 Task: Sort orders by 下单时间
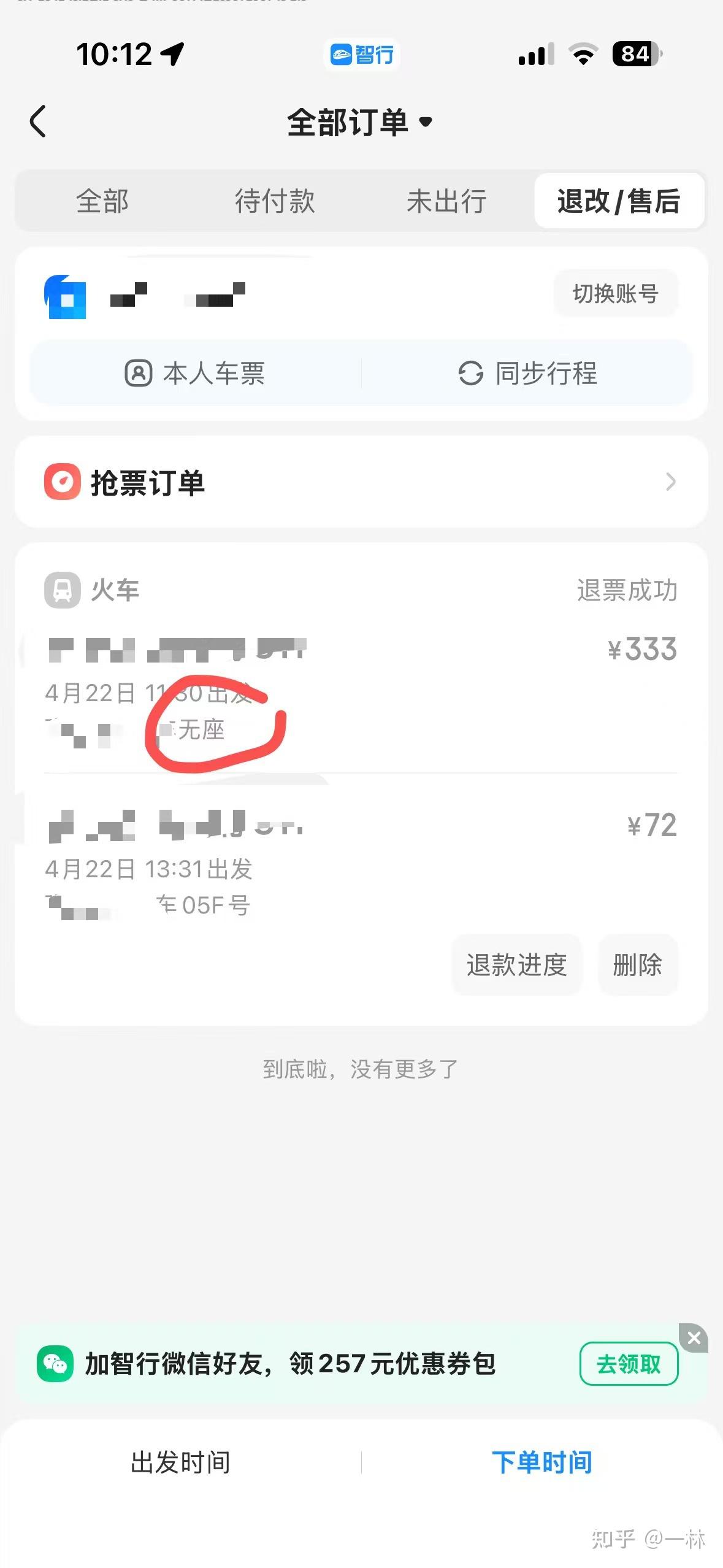[542, 1462]
